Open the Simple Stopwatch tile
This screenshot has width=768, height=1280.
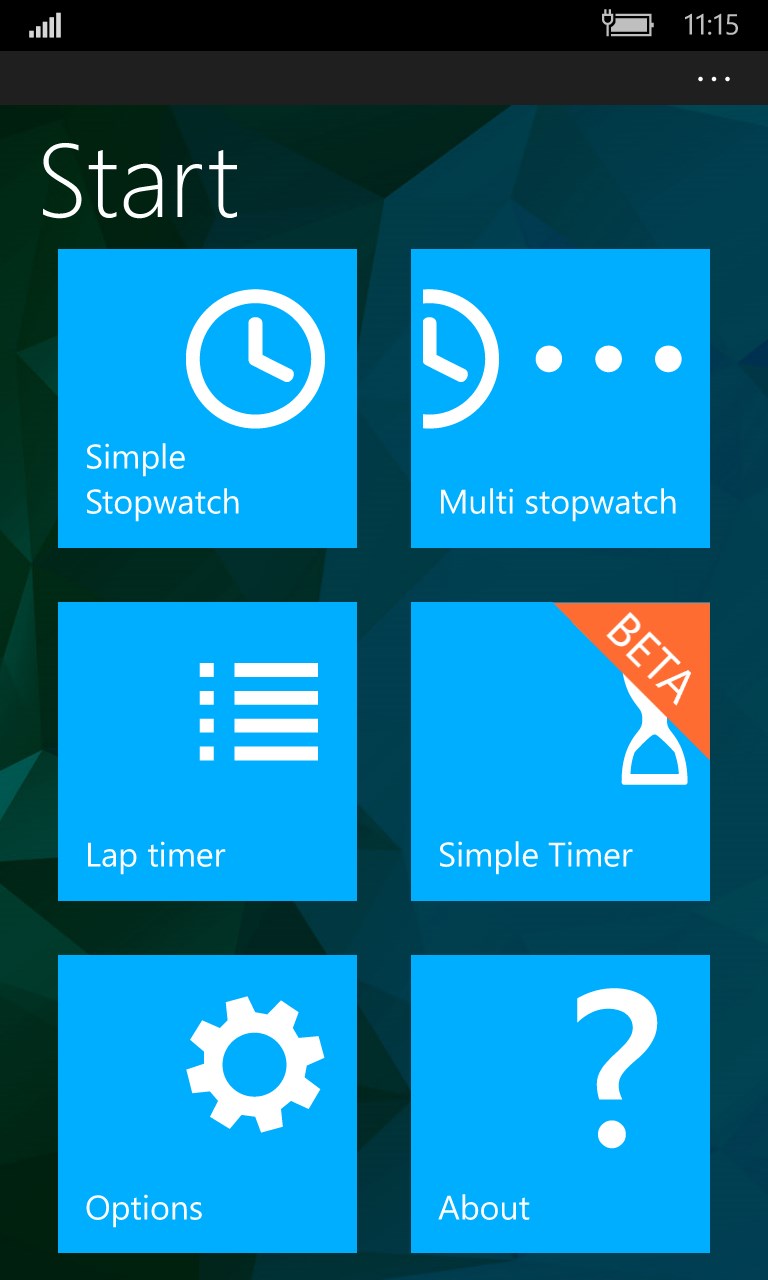tap(207, 397)
